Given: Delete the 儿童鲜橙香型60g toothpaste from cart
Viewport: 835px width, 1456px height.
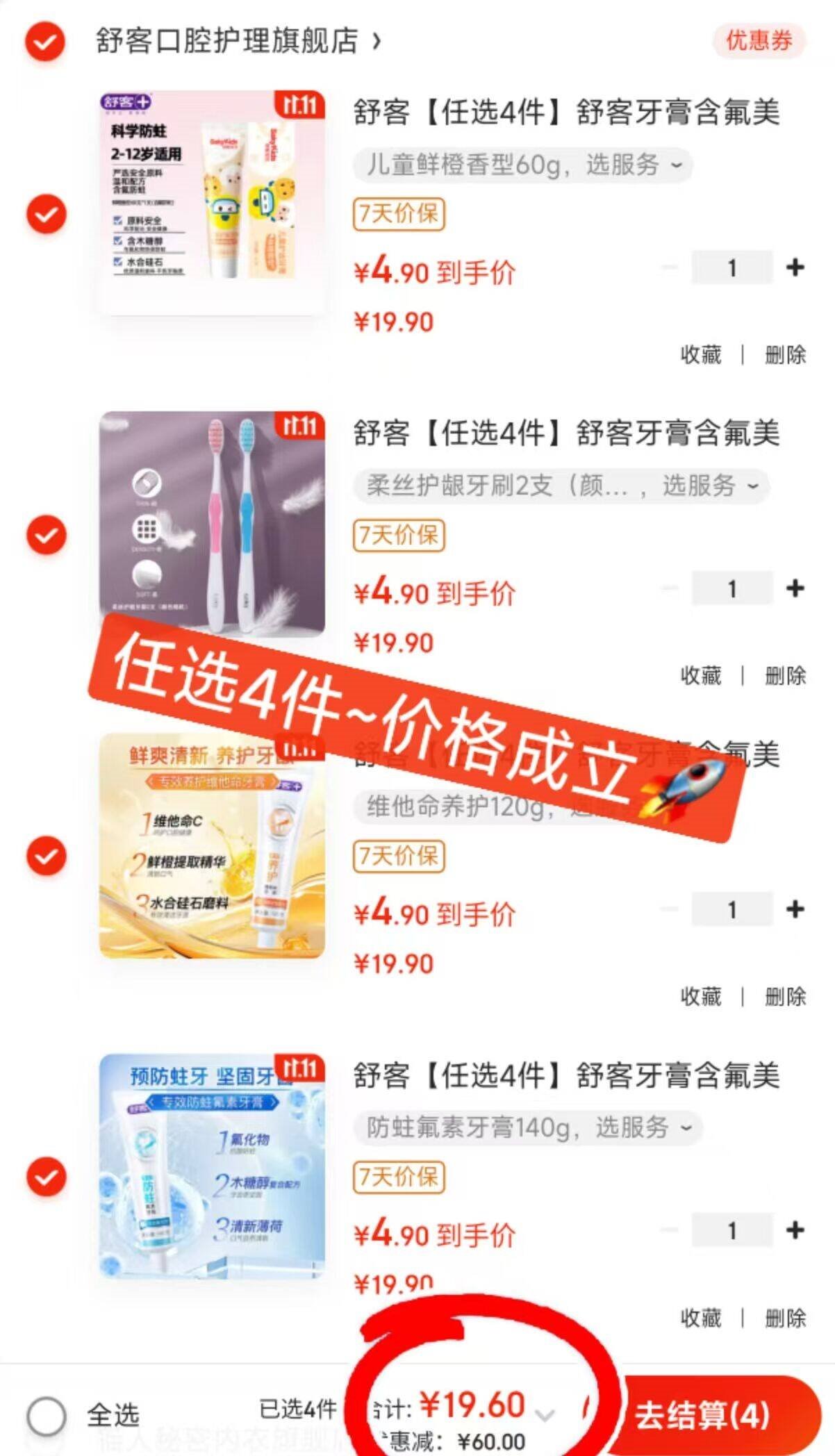Looking at the screenshot, I should point(785,355).
